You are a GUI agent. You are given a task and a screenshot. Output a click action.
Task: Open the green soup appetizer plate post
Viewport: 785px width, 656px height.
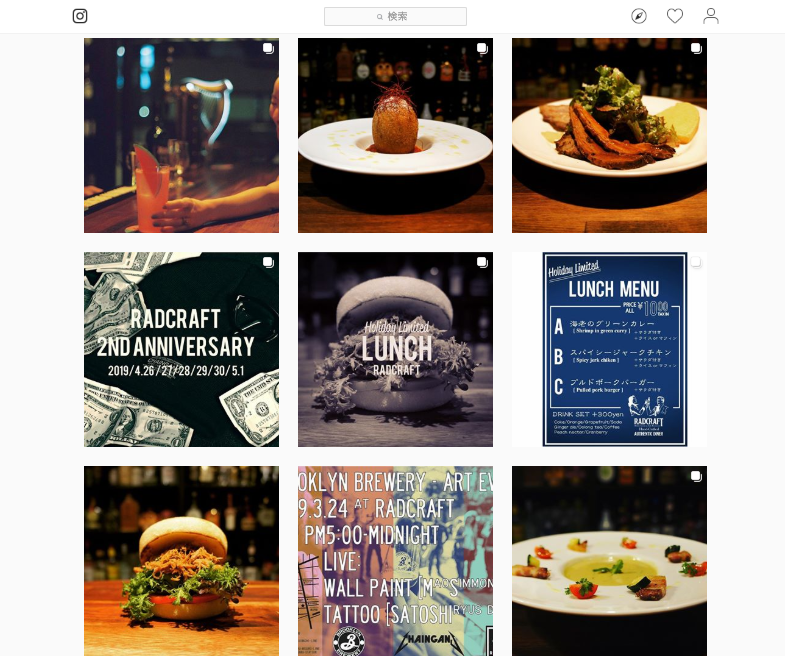(x=609, y=560)
